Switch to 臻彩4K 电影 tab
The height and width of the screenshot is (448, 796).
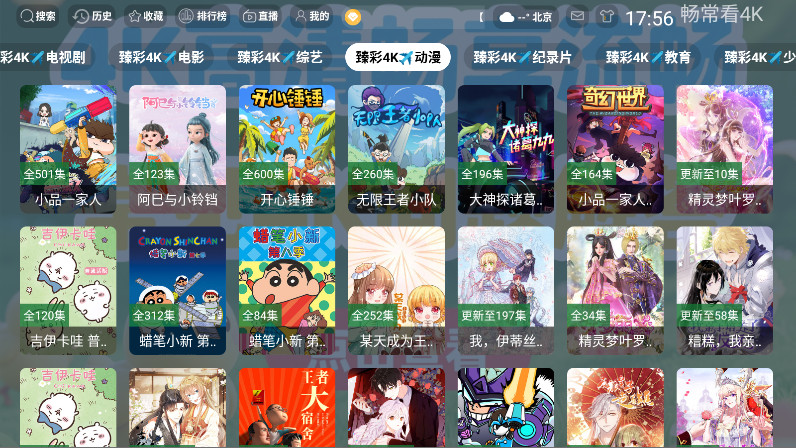pyautogui.click(x=161, y=57)
